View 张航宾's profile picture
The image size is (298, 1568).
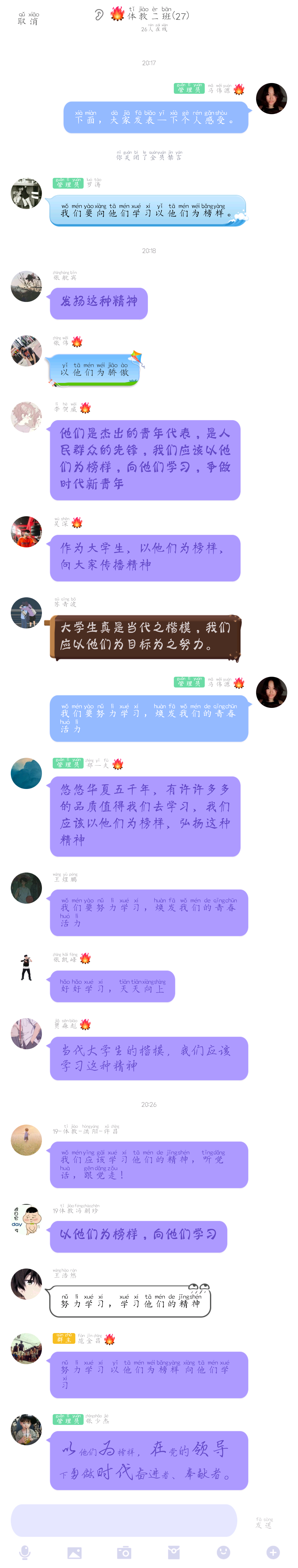(x=26, y=286)
